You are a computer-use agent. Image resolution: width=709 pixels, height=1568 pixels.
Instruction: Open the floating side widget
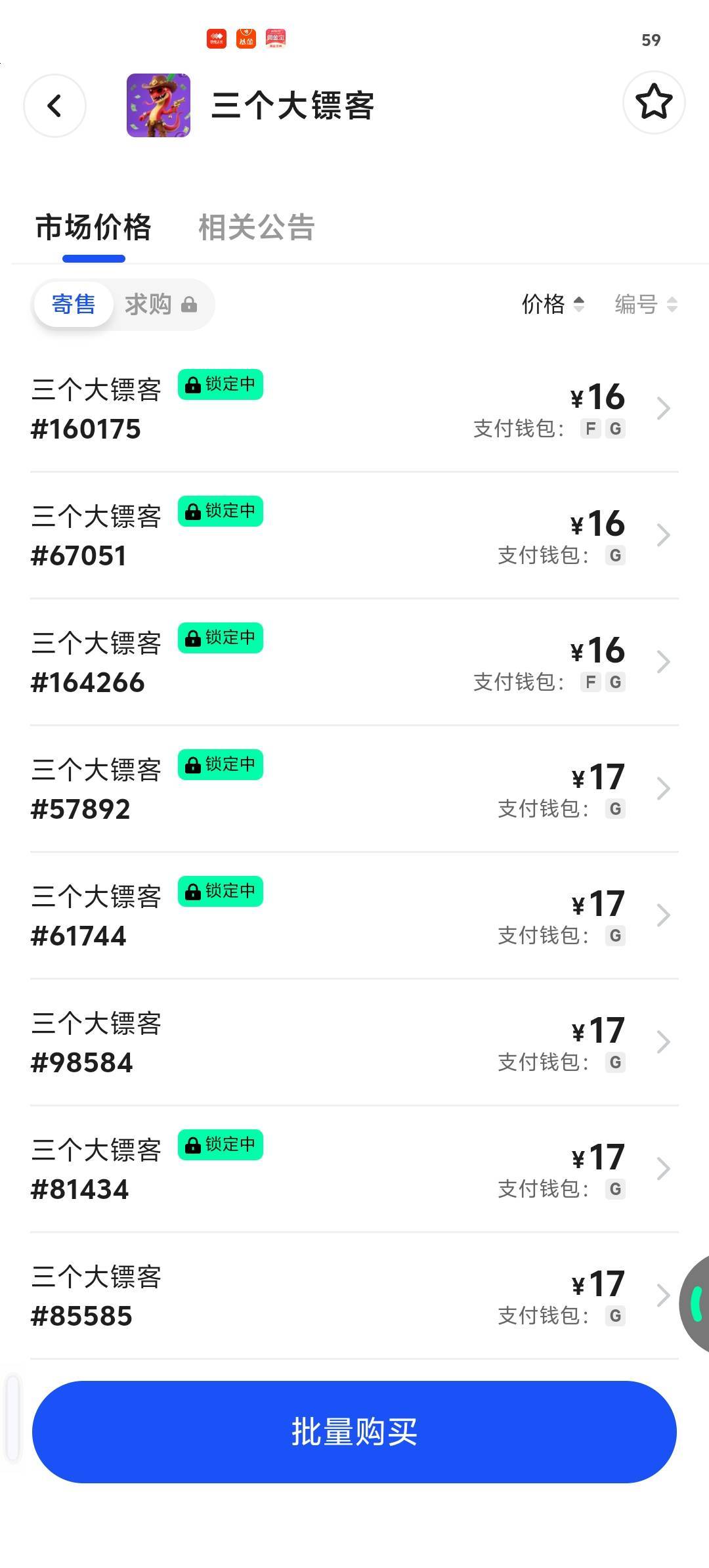click(697, 1303)
